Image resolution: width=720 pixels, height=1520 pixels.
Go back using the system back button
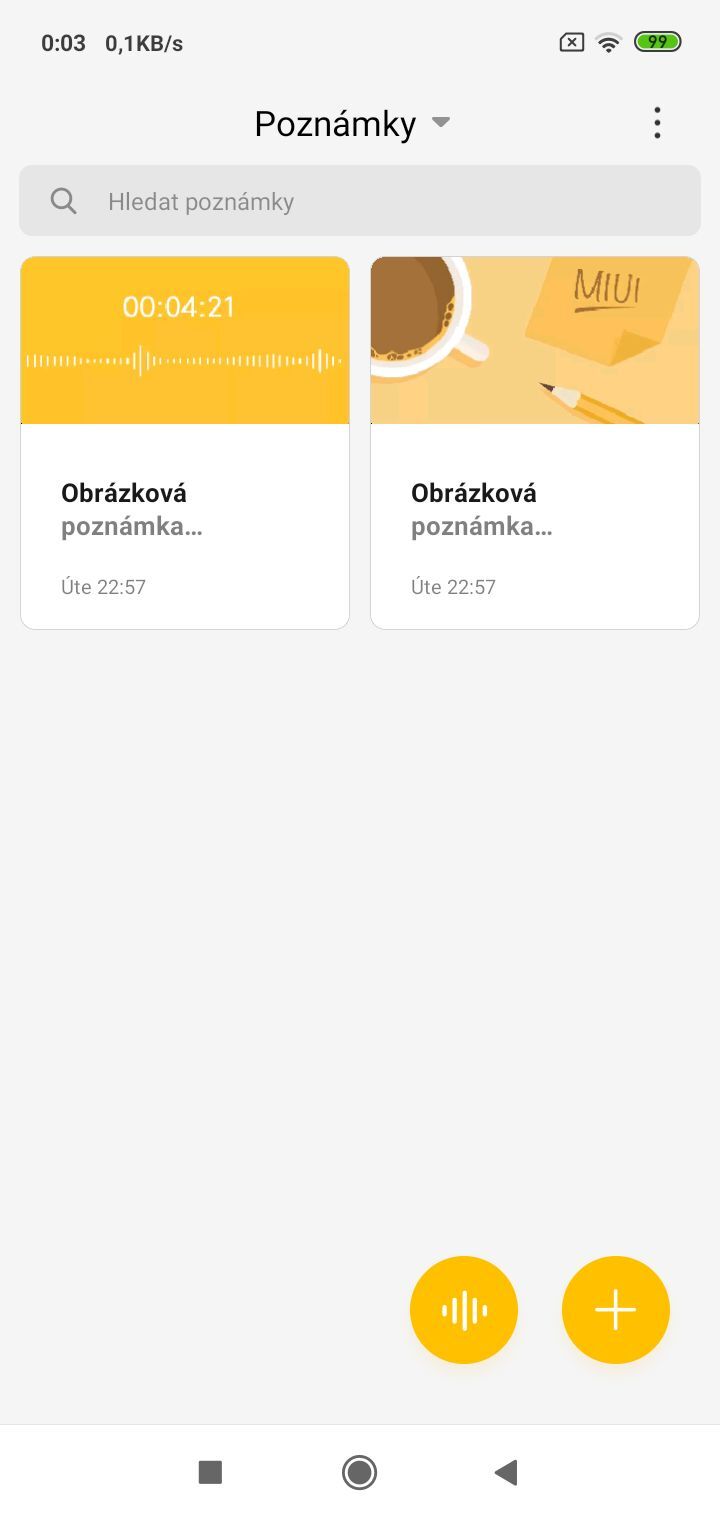tap(506, 1472)
